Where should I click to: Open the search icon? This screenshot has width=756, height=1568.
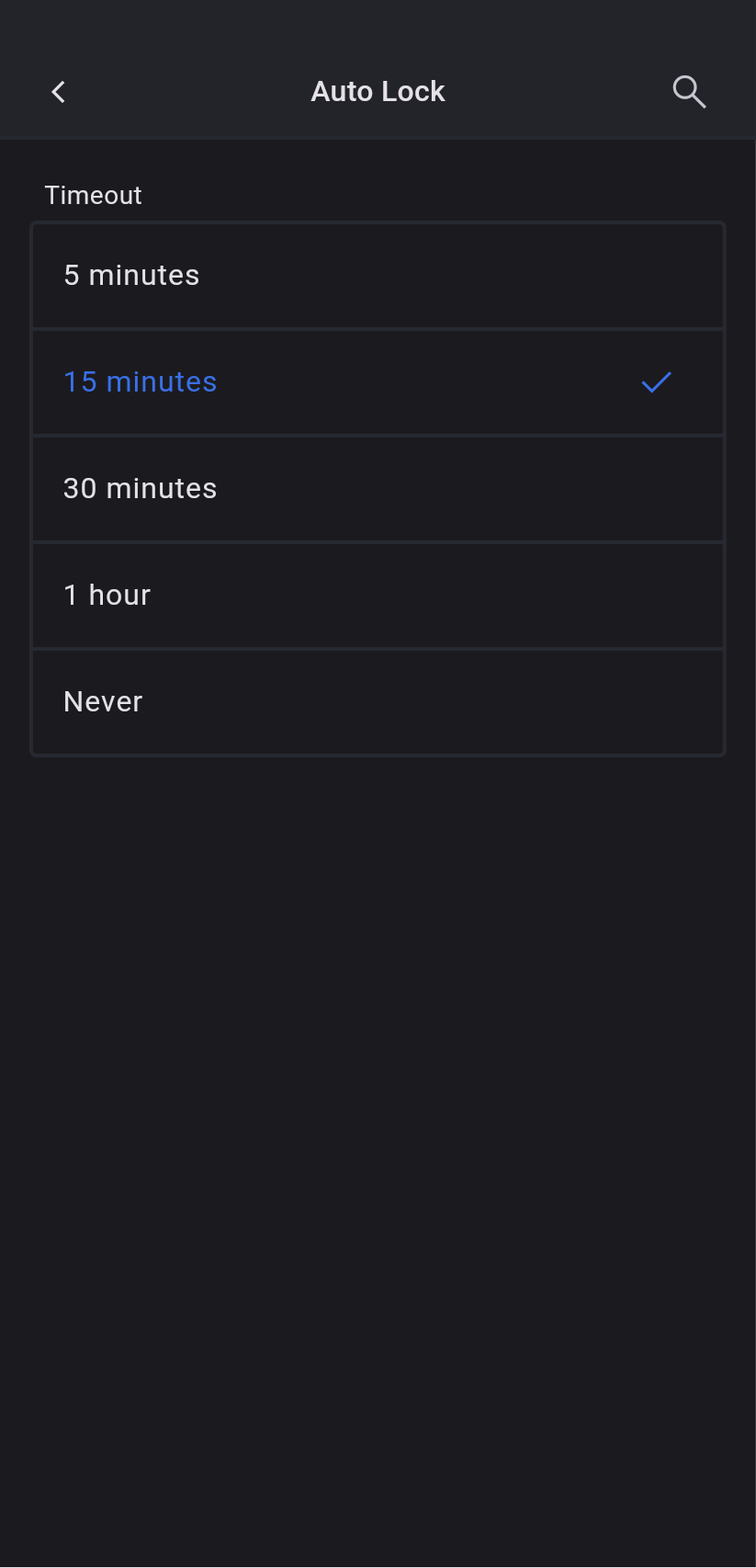coord(688,92)
